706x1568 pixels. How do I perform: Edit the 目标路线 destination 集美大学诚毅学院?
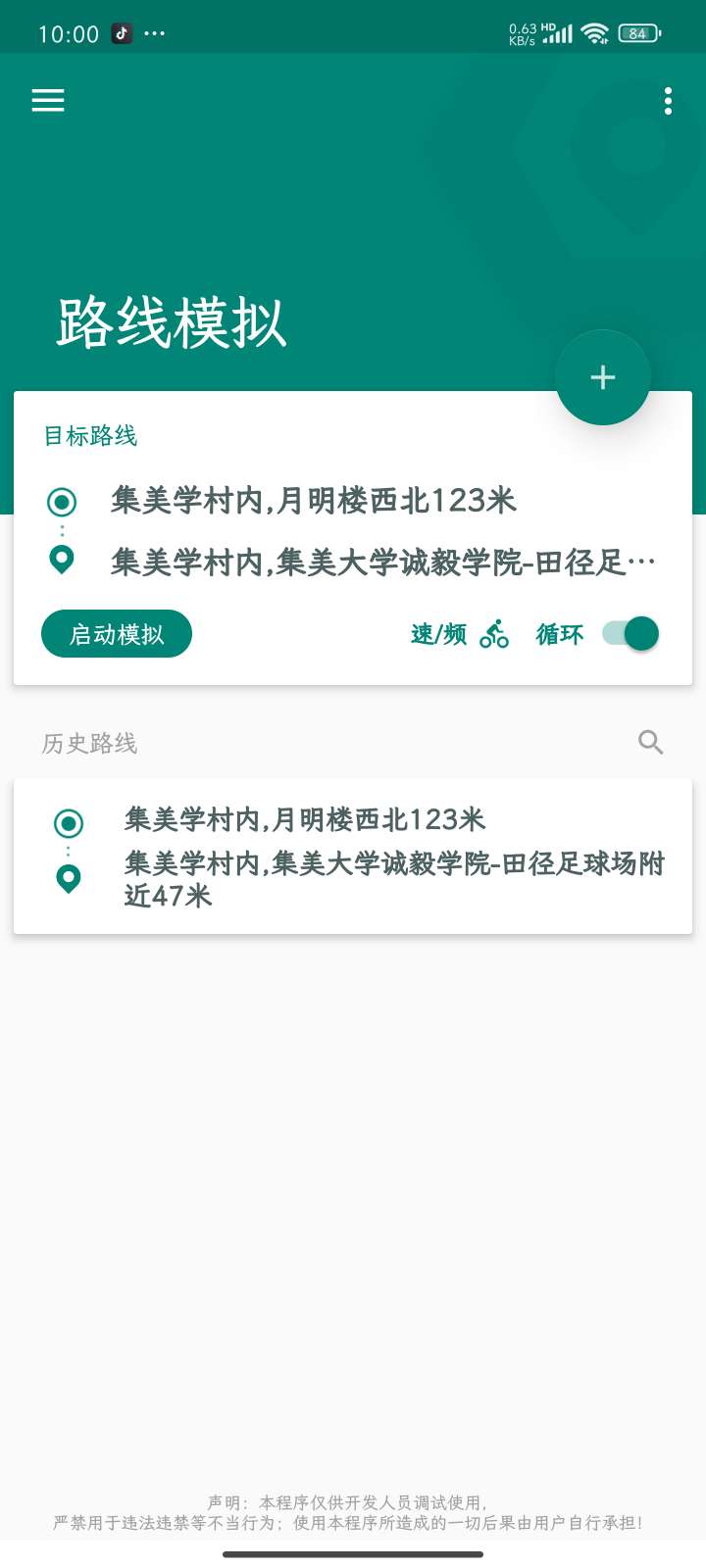click(382, 563)
